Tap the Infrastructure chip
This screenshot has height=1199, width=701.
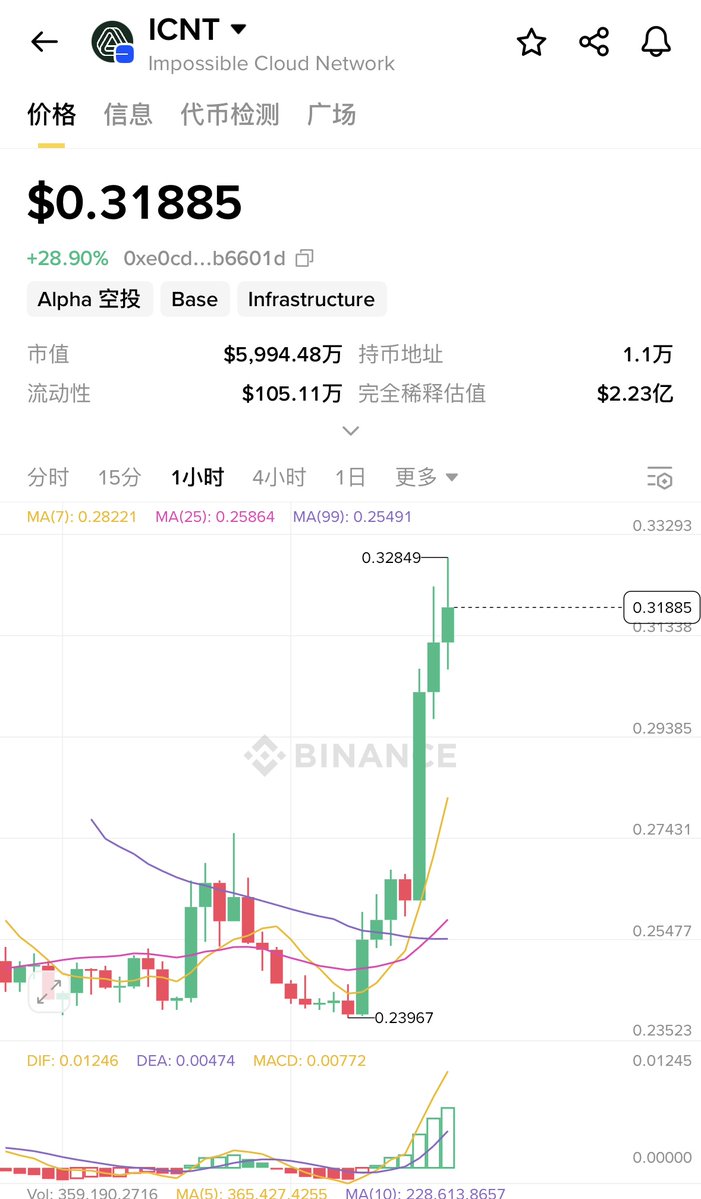[x=311, y=299]
